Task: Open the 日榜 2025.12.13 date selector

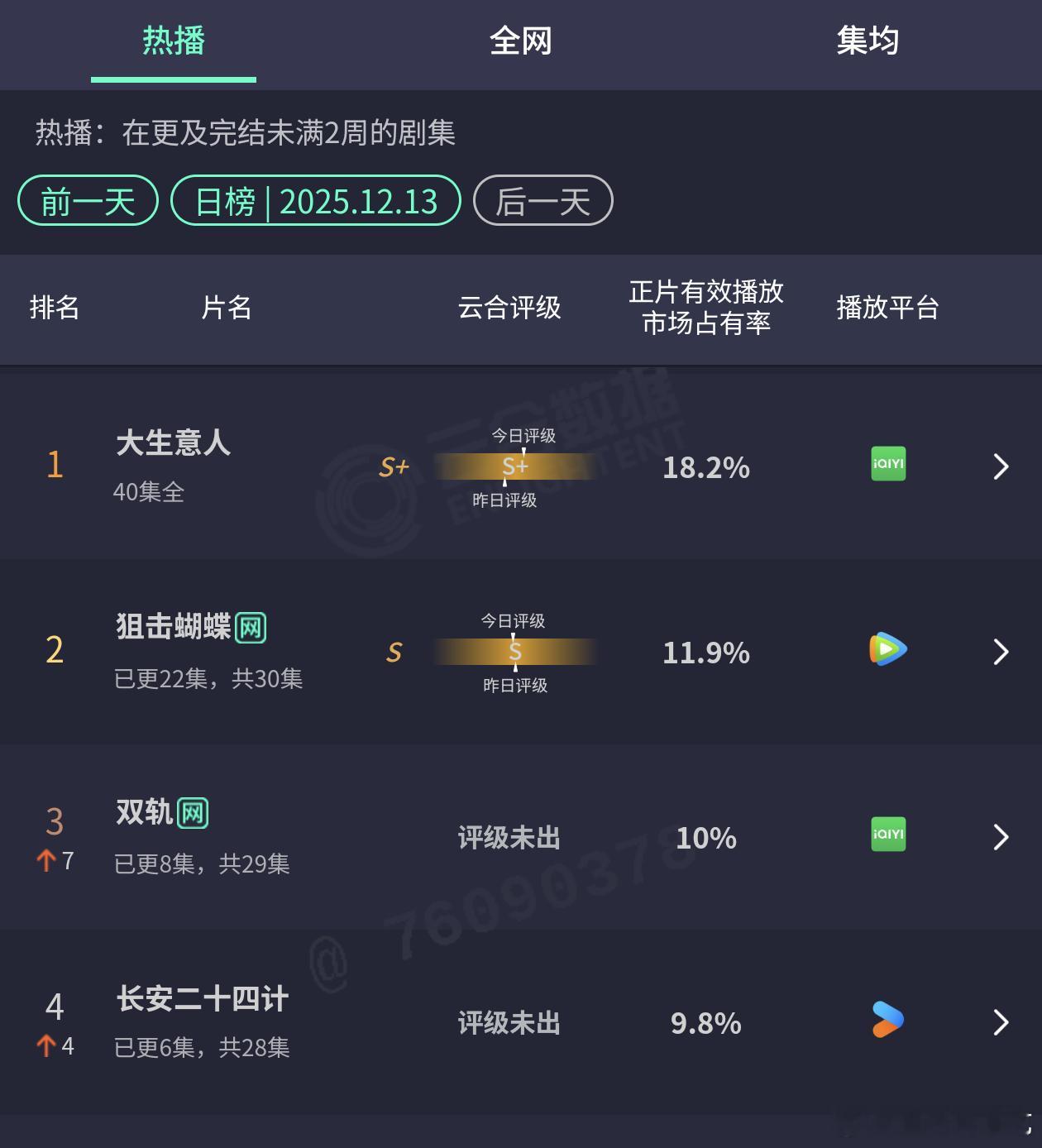Action: [316, 201]
